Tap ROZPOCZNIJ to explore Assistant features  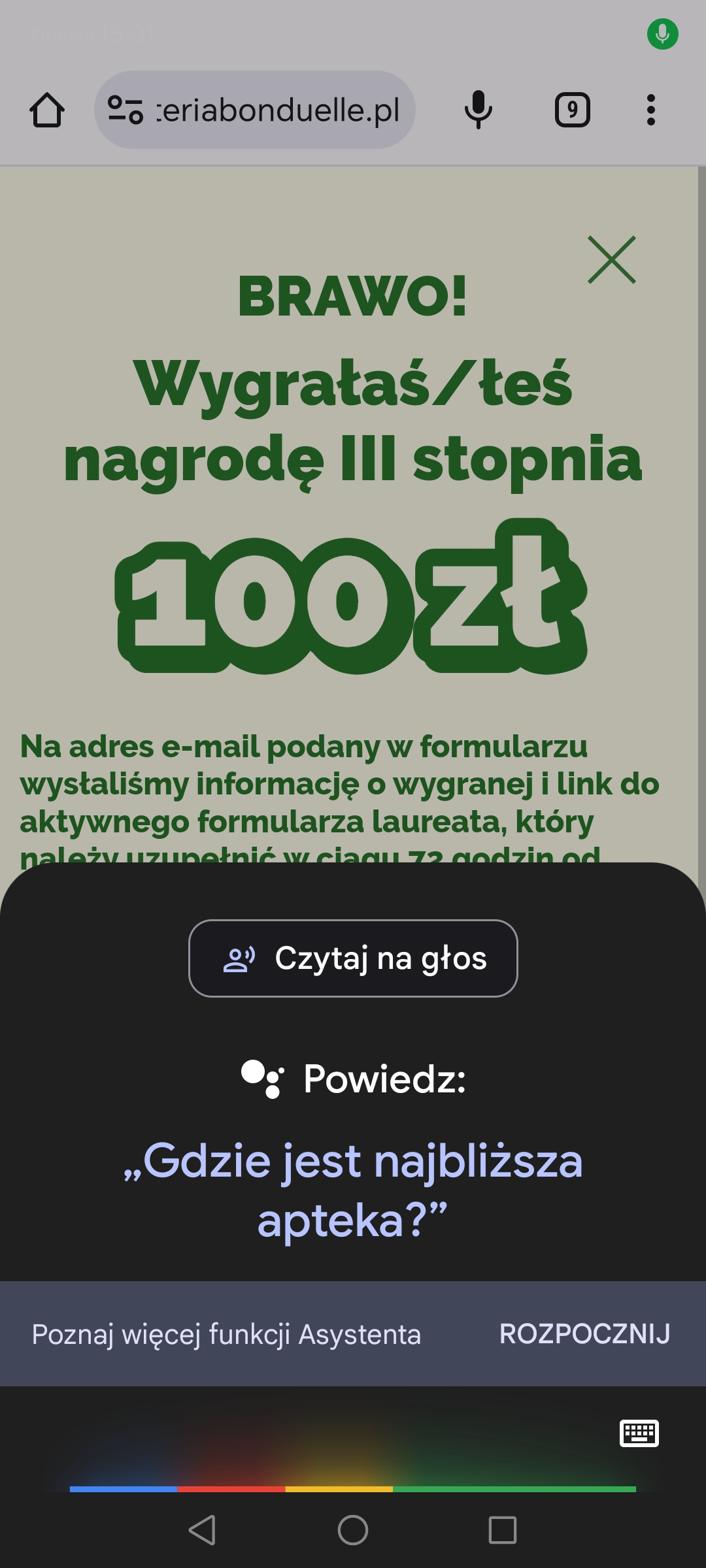coord(584,1334)
